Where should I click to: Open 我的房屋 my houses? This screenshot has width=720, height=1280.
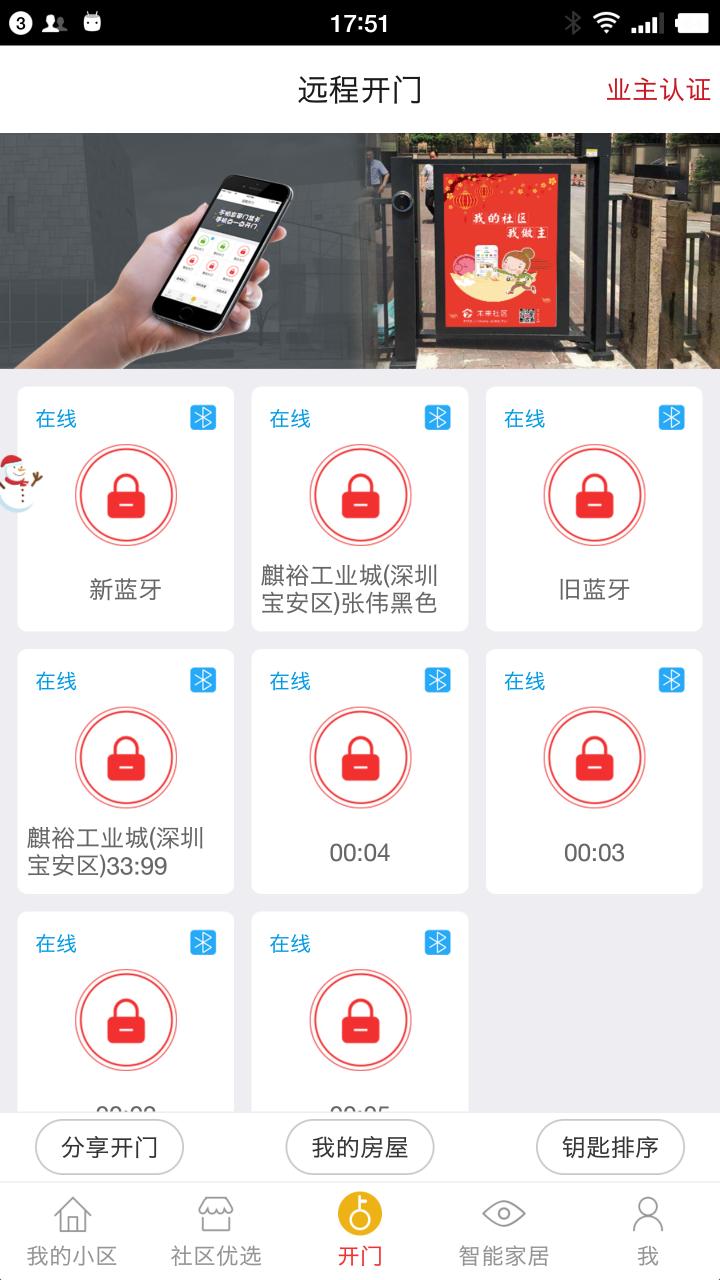(360, 1147)
